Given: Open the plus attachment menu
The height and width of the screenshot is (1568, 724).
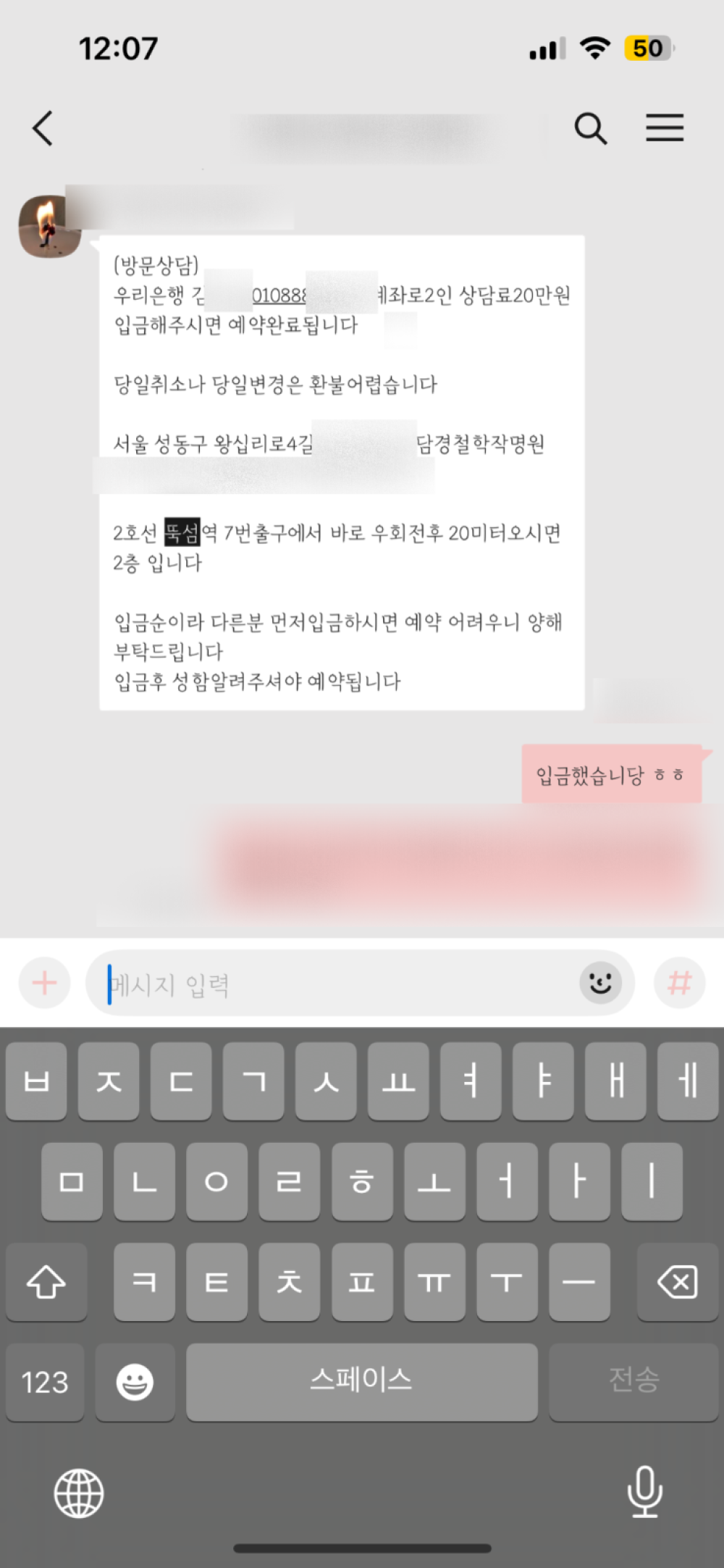Looking at the screenshot, I should pos(44,983).
